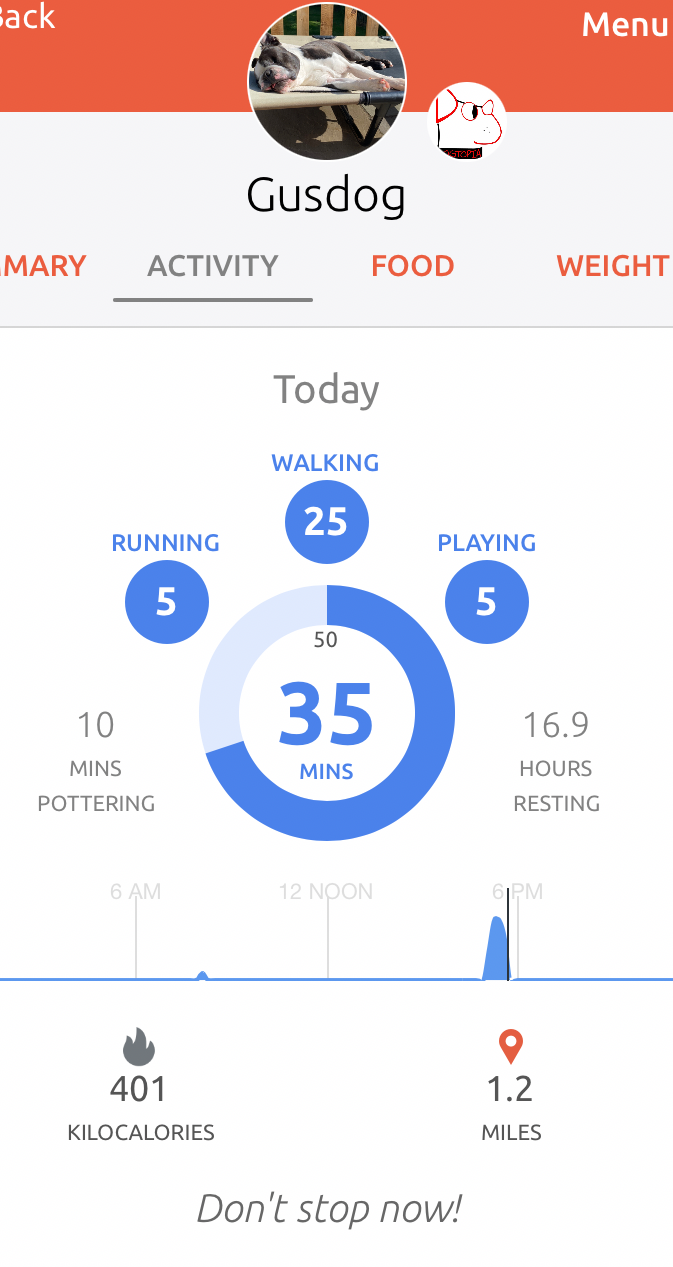This screenshot has height=1267, width=673.
Task: Open Gusdog's profile photo
Action: [x=327, y=81]
